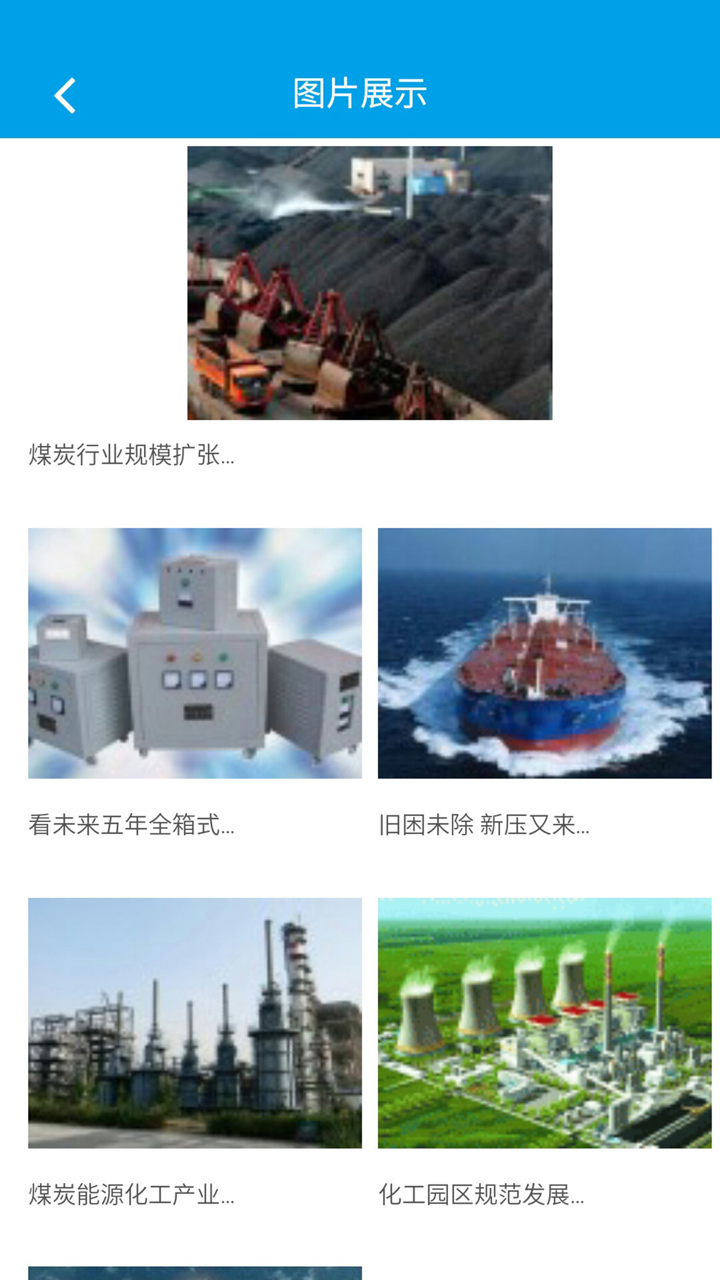This screenshot has width=720, height=1280.
Task: Tap the partially visible bottom image
Action: click(195, 1270)
